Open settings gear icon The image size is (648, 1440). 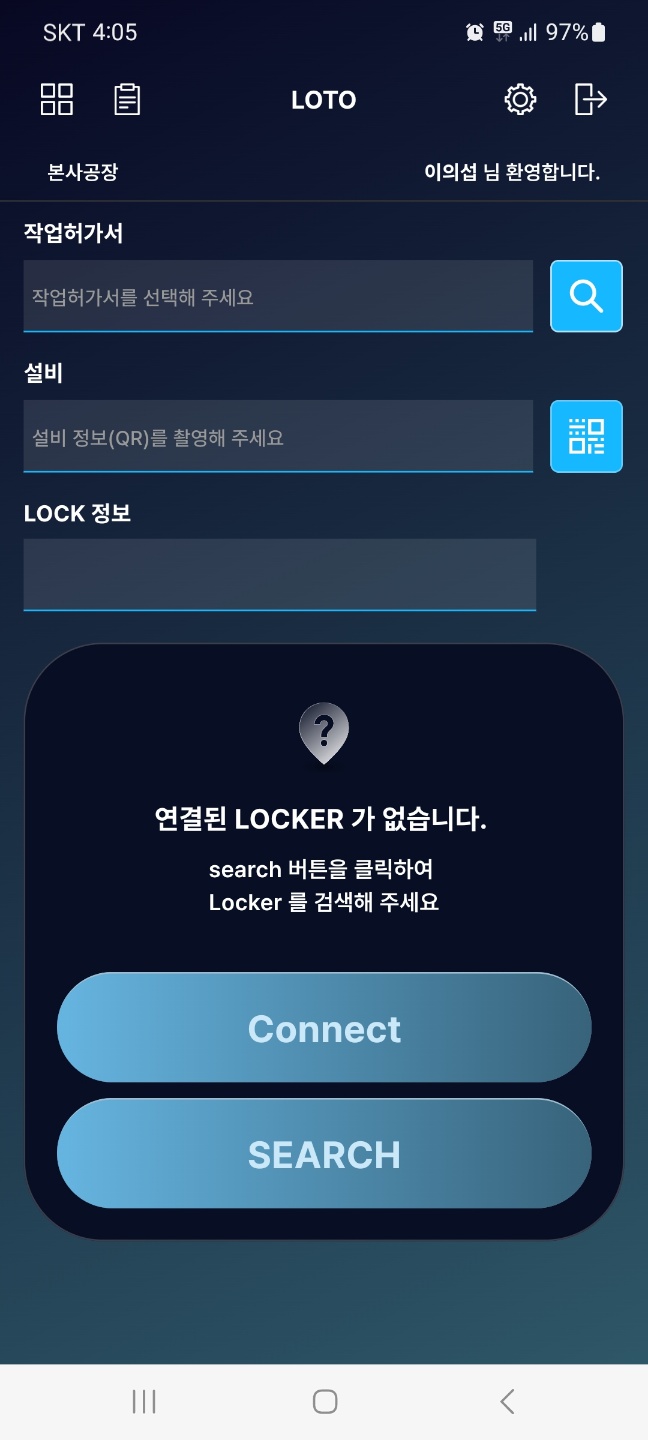pos(520,99)
